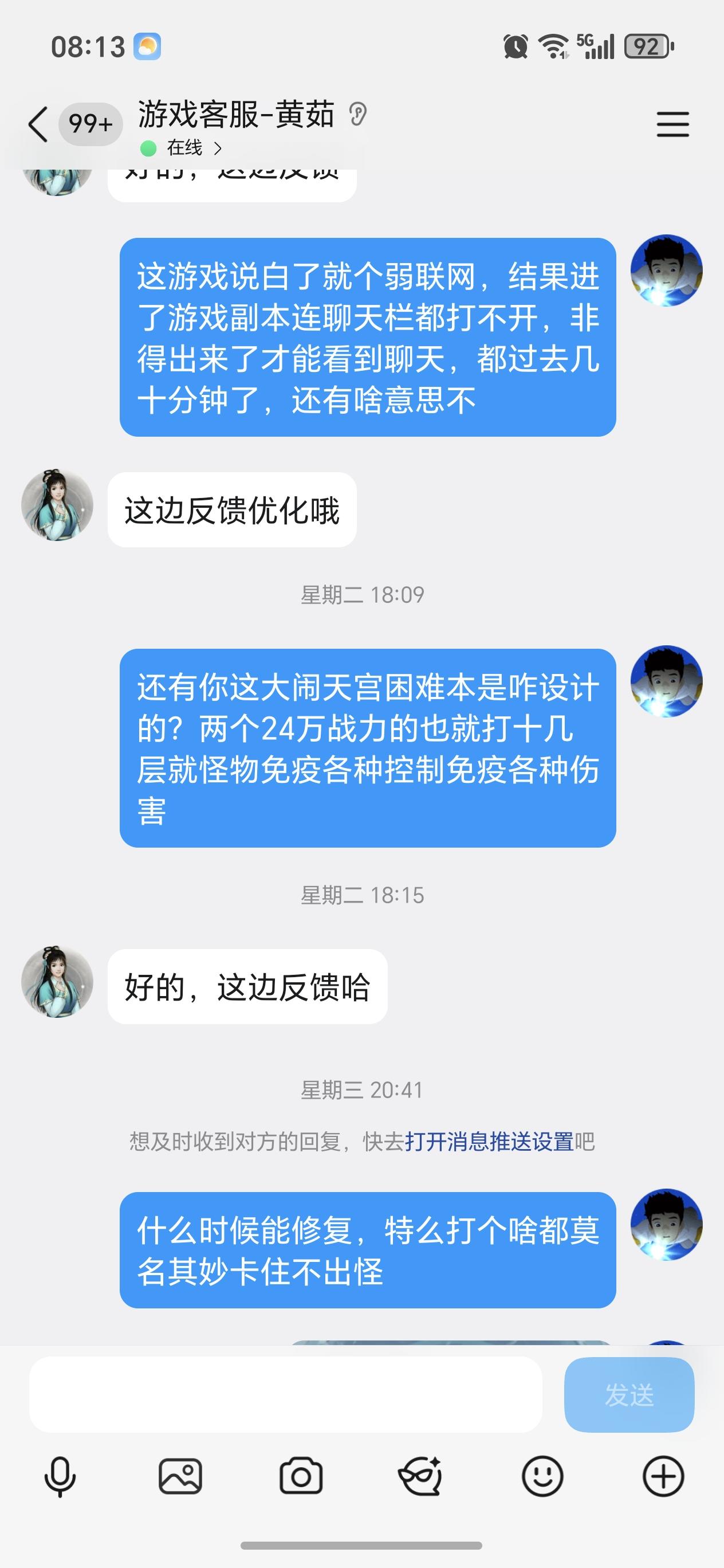This screenshot has height=1568, width=724.
Task: Expand more options with the plus icon
Action: pyautogui.click(x=663, y=1477)
